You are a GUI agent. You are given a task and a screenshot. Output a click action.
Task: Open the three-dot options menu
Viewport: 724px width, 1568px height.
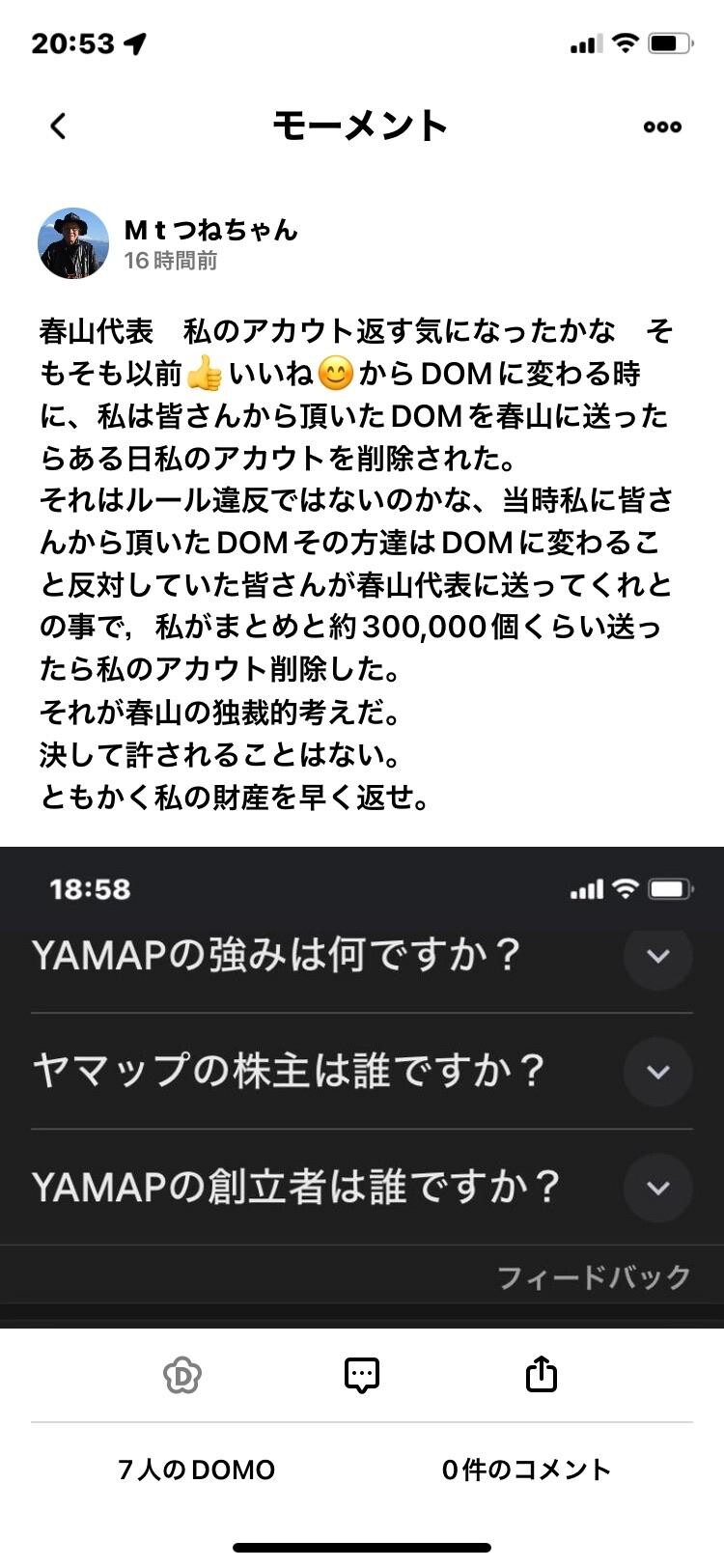click(660, 126)
